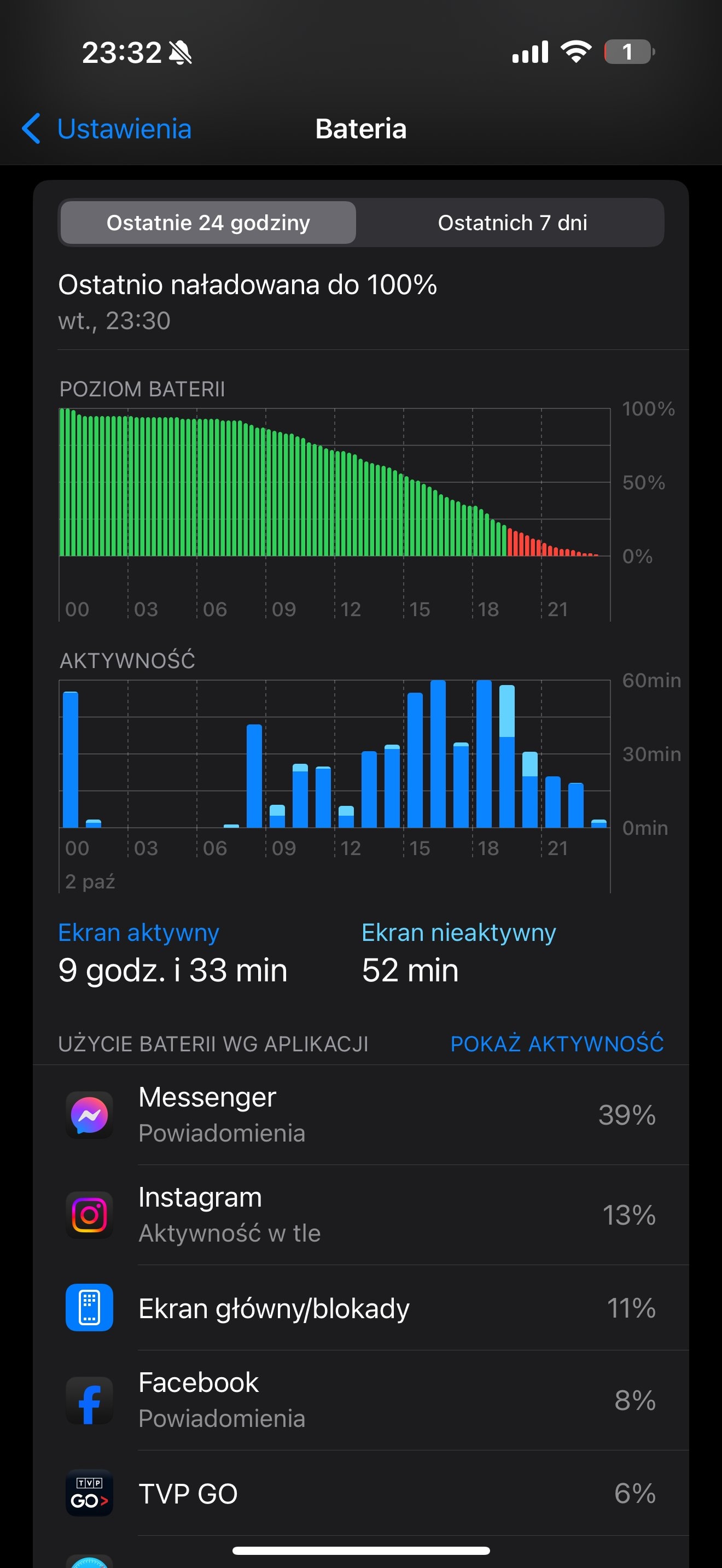The image size is (722, 1568).
Task: Open Messenger battery usage row
Action: (x=361, y=1115)
